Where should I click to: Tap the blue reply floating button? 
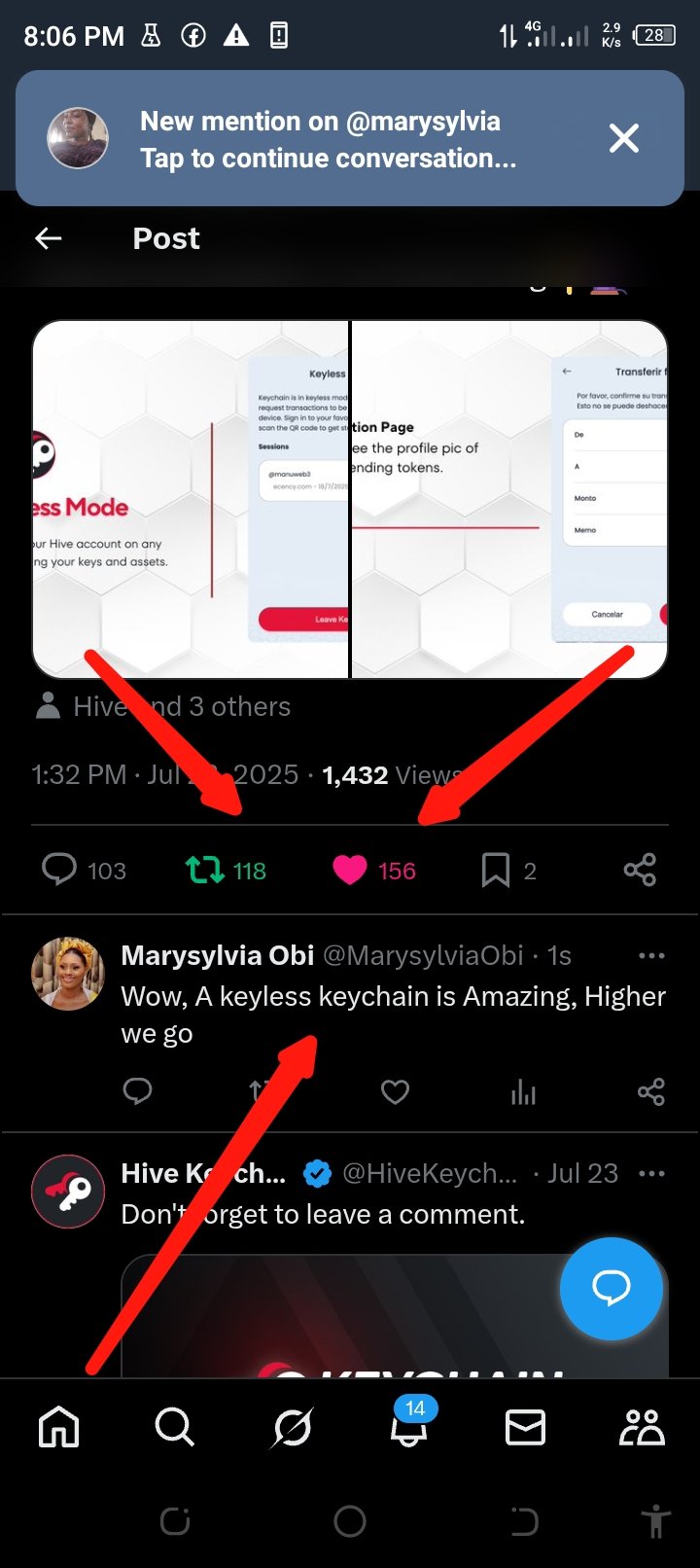[612, 1288]
